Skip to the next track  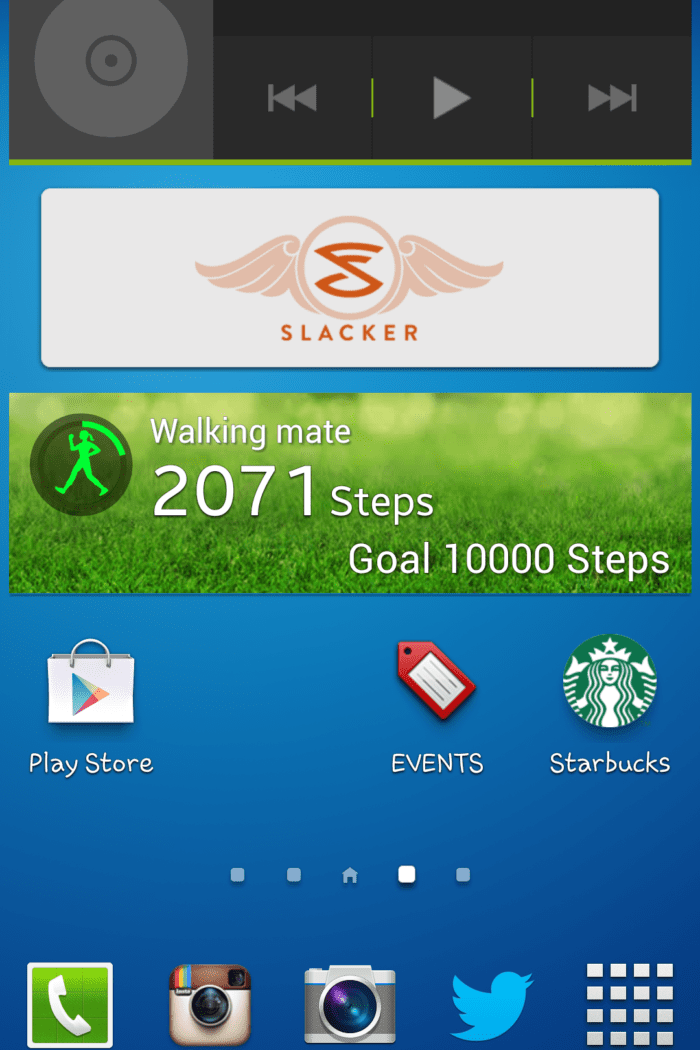[612, 98]
